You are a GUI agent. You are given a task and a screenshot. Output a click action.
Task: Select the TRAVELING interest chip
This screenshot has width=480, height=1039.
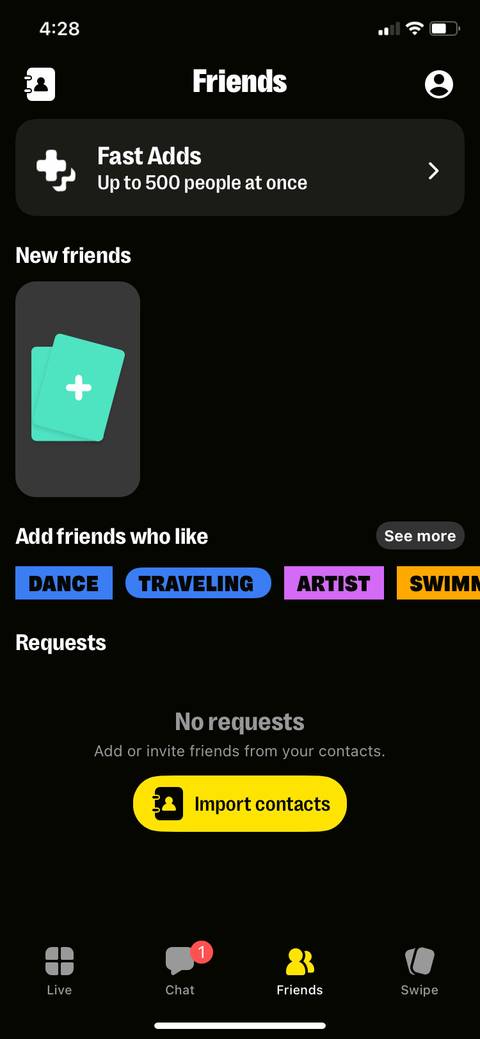[198, 583]
